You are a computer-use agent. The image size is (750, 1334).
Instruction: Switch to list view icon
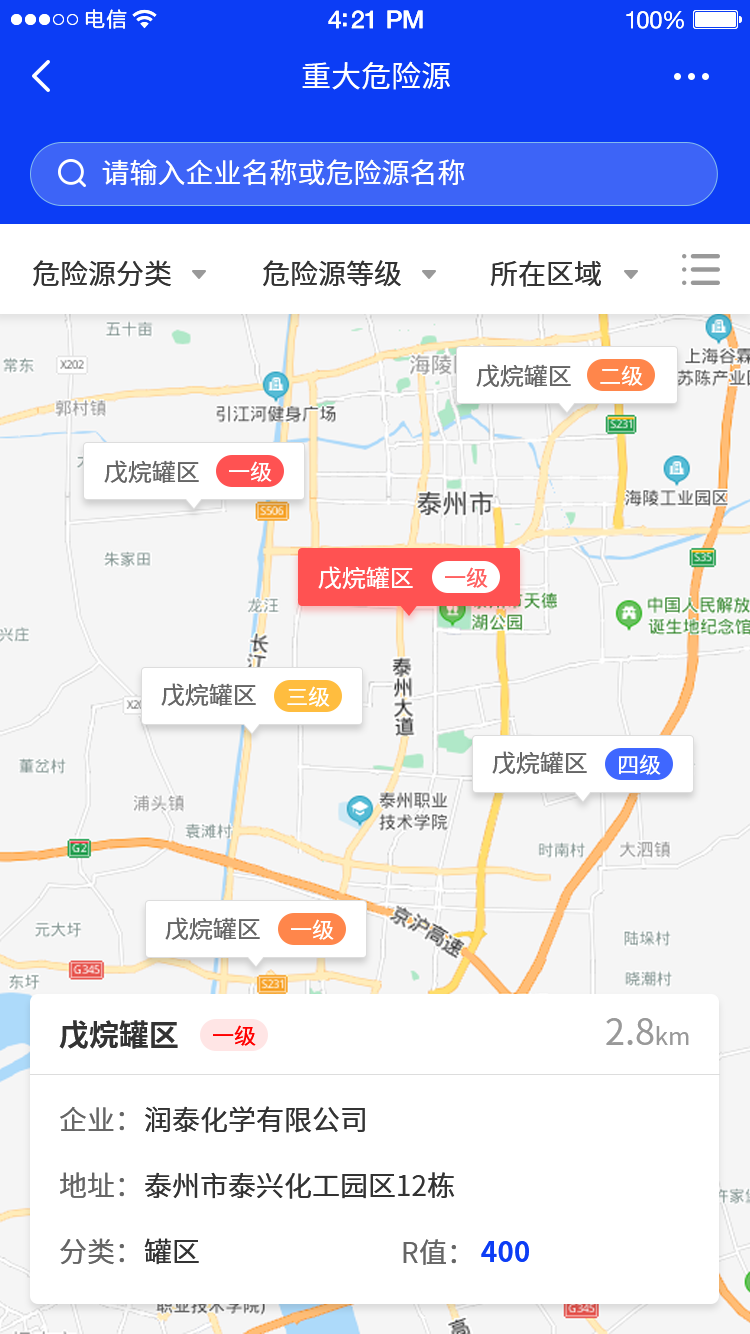coord(700,270)
